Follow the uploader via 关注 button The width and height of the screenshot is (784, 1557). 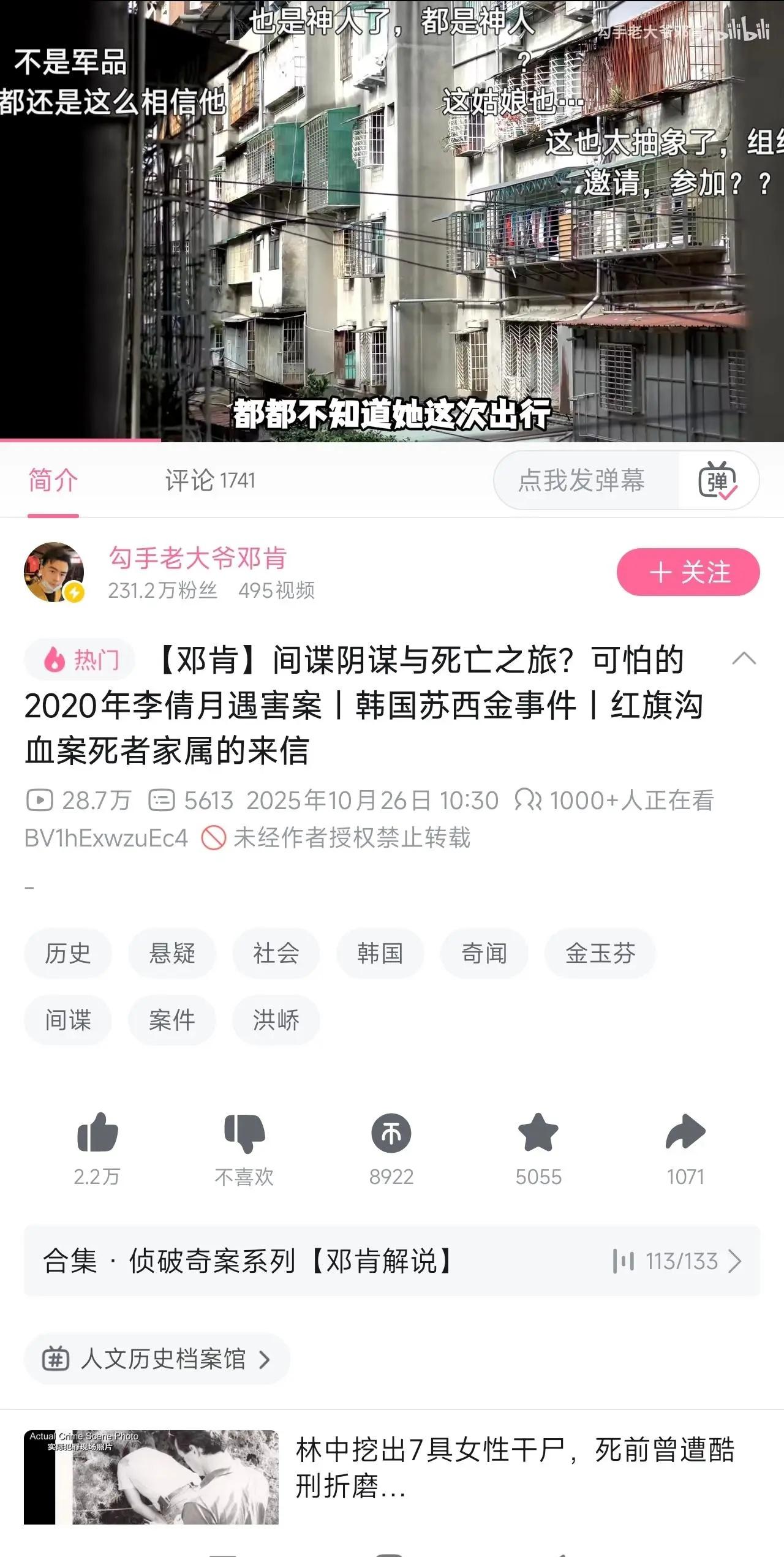pyautogui.click(x=687, y=572)
